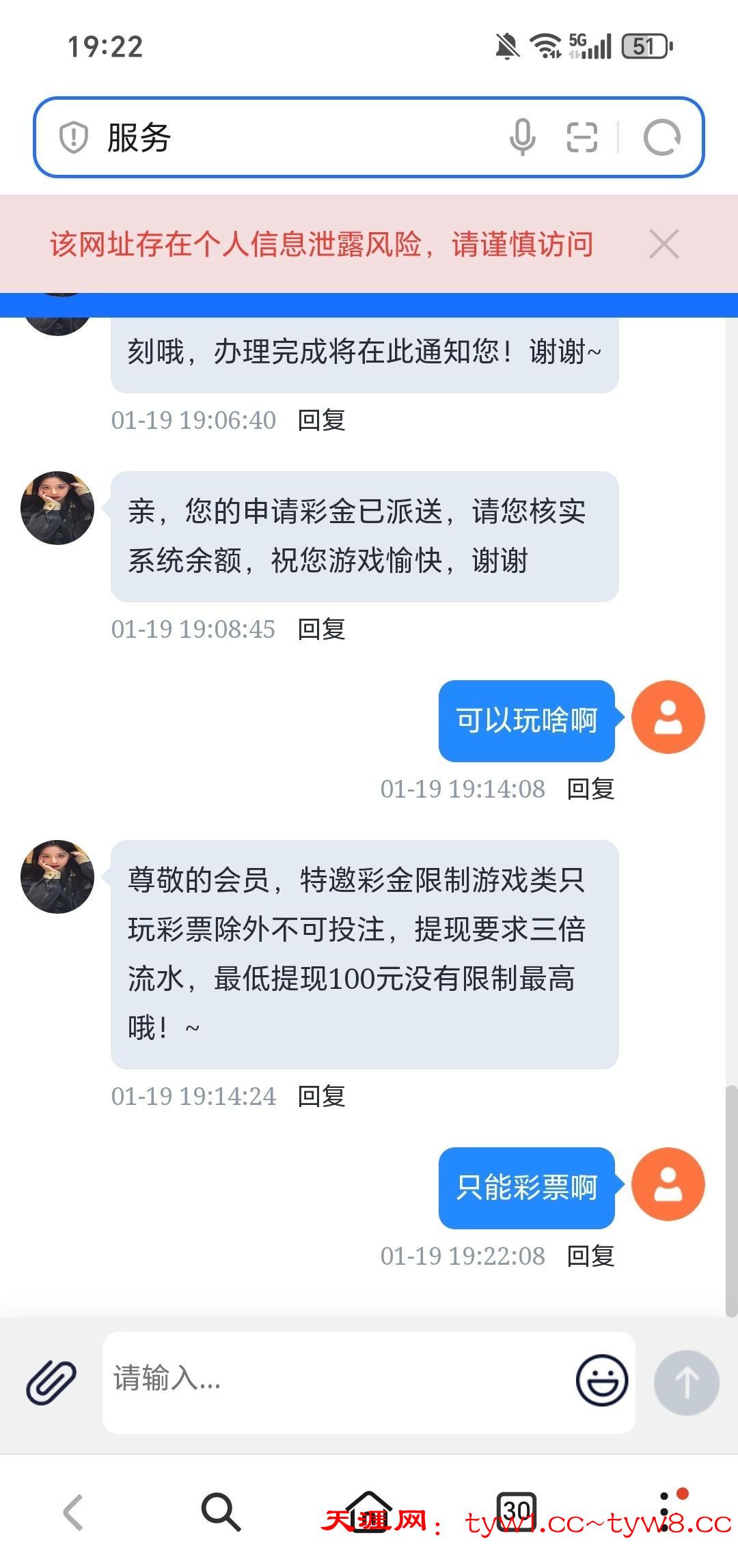Attach a file with the paperclip icon

[51, 1382]
